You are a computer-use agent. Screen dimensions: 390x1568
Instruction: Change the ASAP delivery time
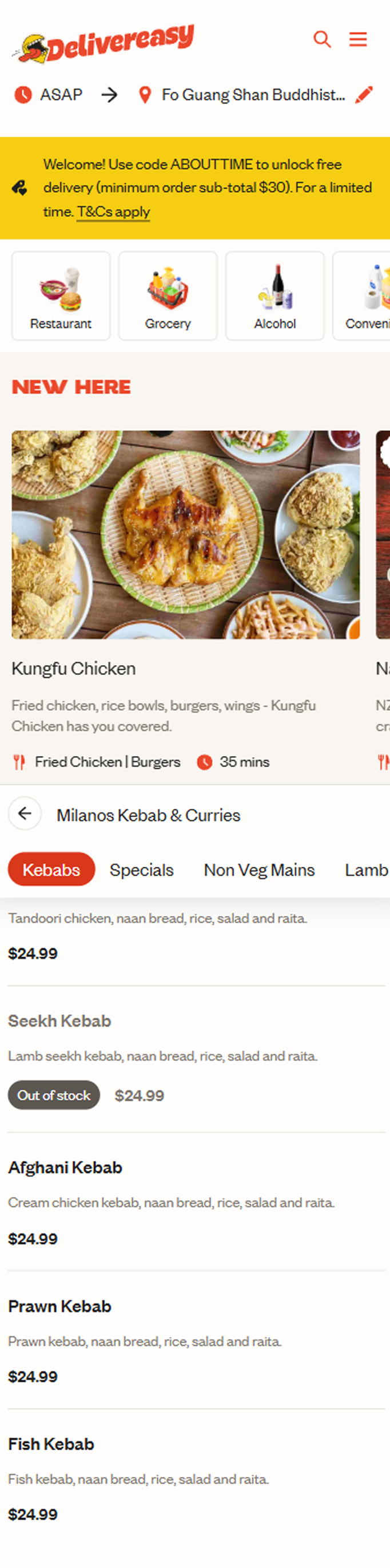point(49,95)
